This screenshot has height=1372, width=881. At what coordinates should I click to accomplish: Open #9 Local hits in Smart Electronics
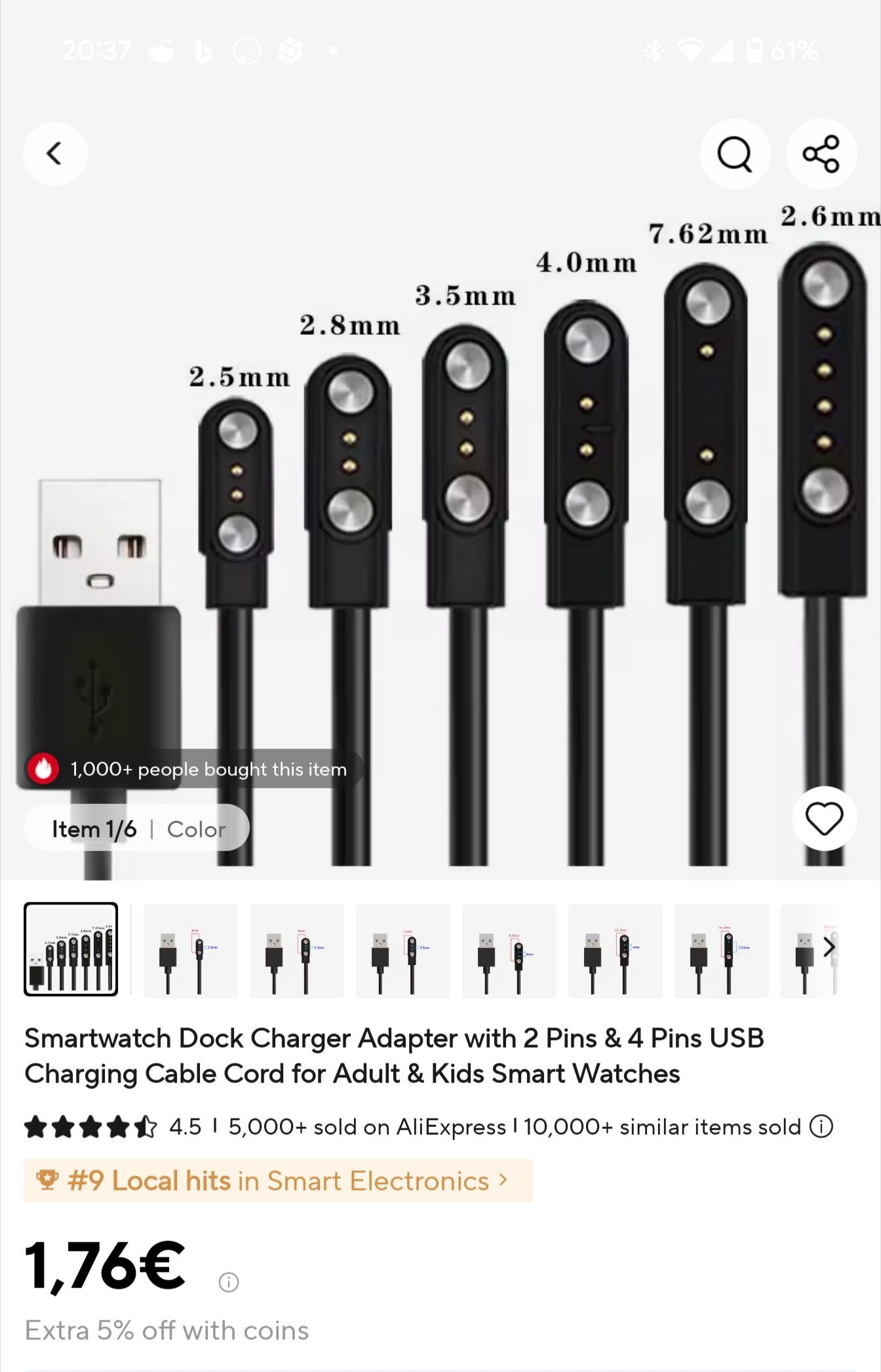pyautogui.click(x=278, y=1181)
